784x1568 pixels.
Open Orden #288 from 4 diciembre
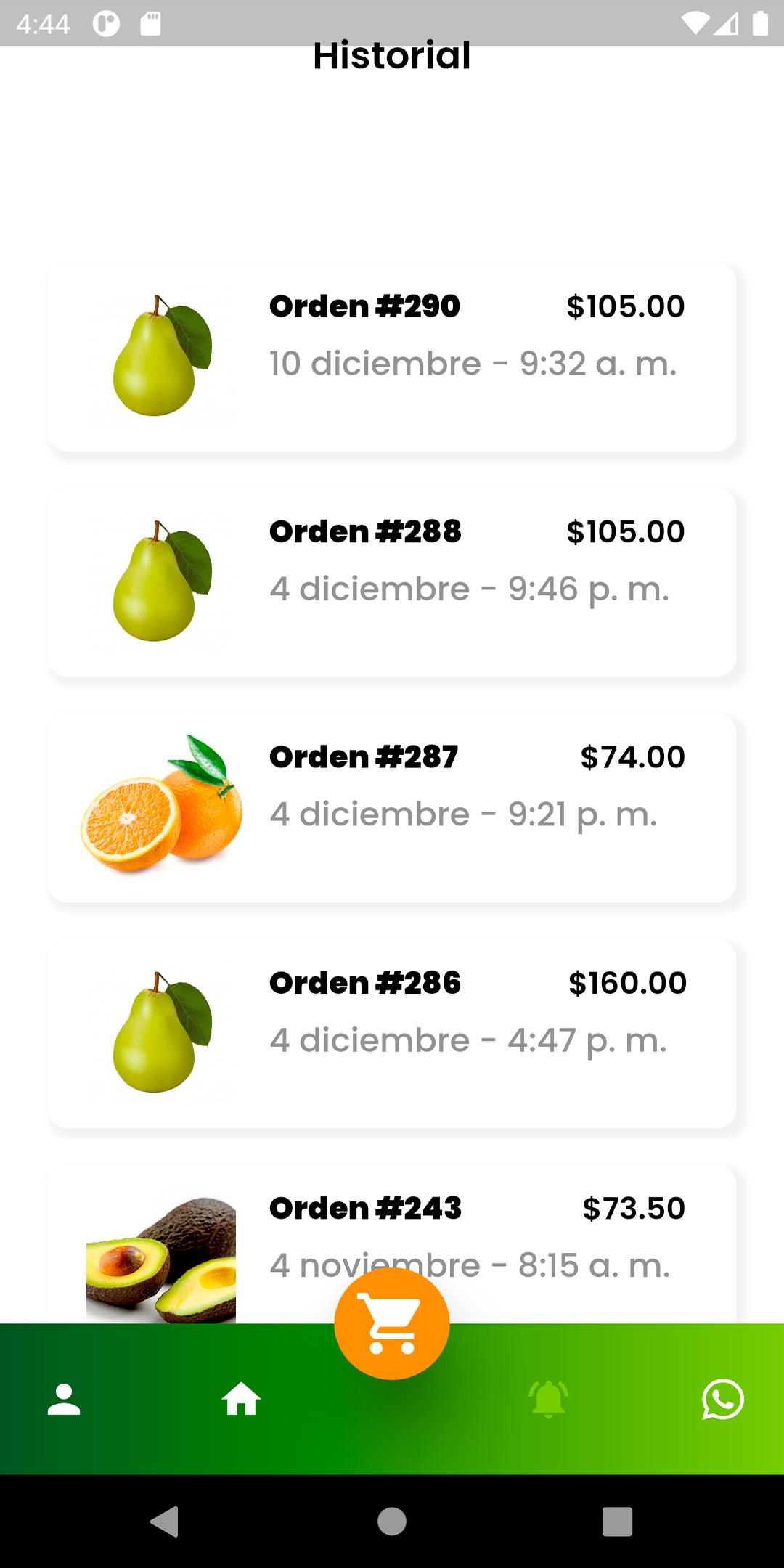tap(392, 582)
